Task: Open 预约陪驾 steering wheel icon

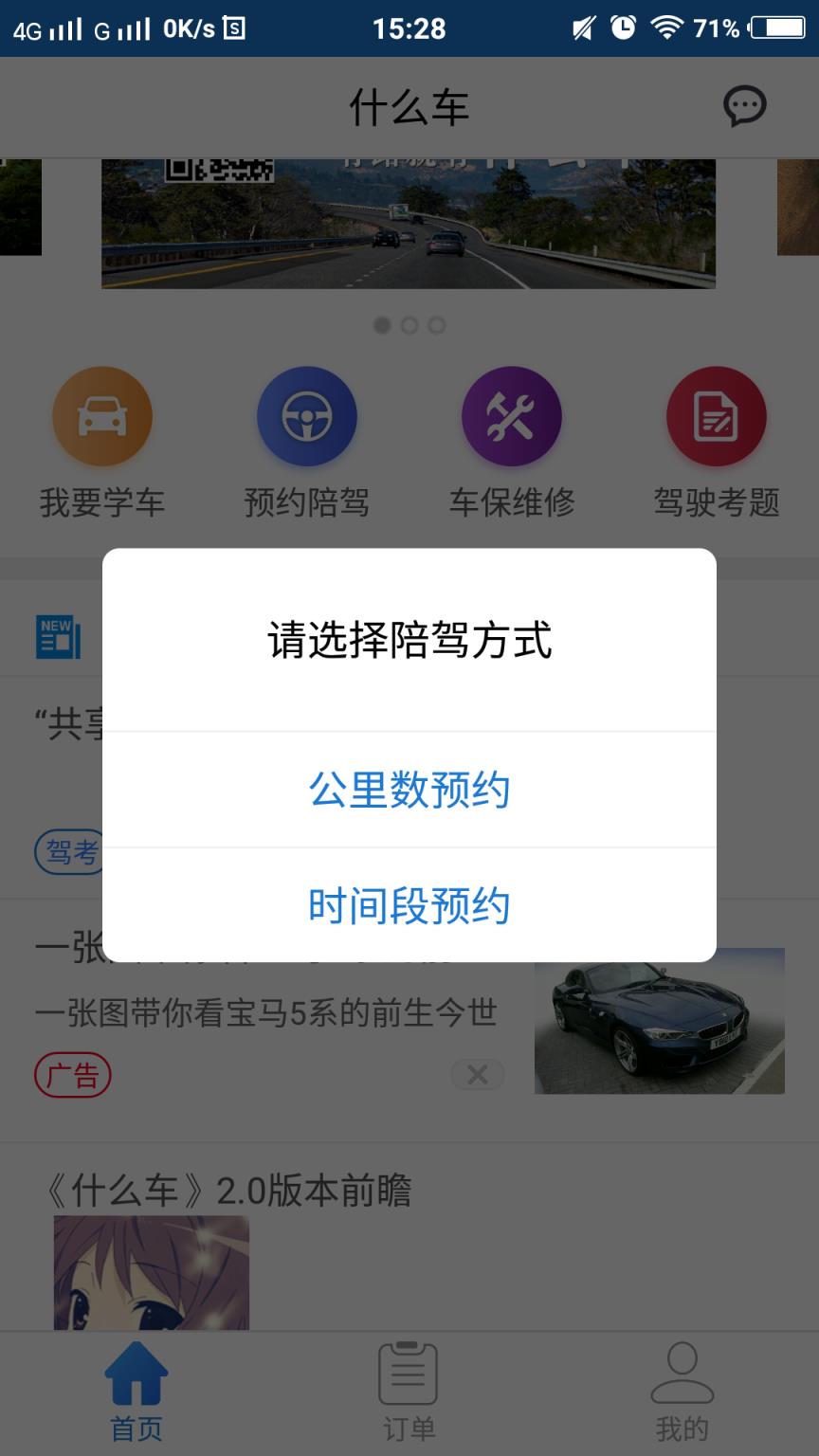Action: coord(307,415)
